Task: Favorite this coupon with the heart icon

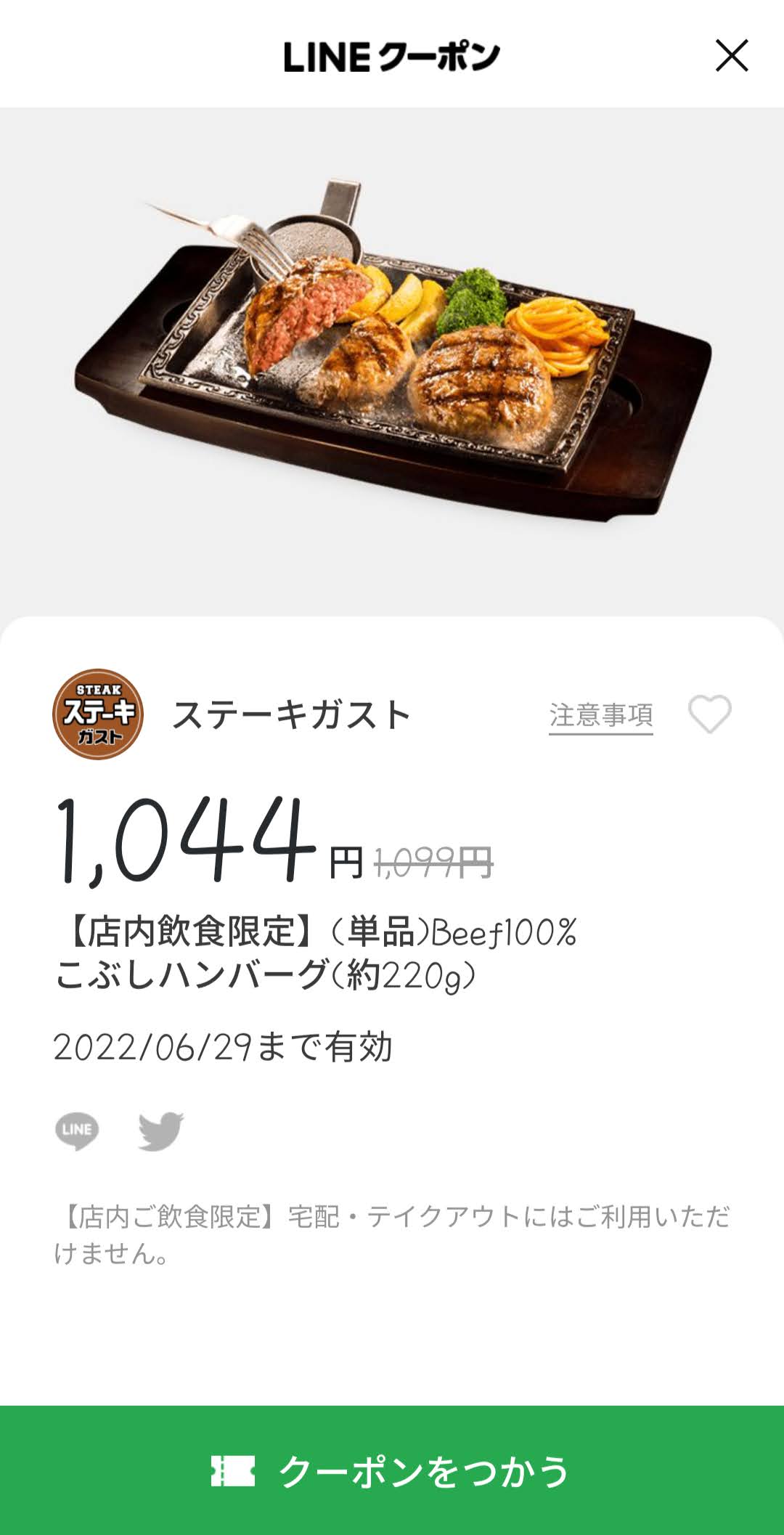Action: (709, 714)
